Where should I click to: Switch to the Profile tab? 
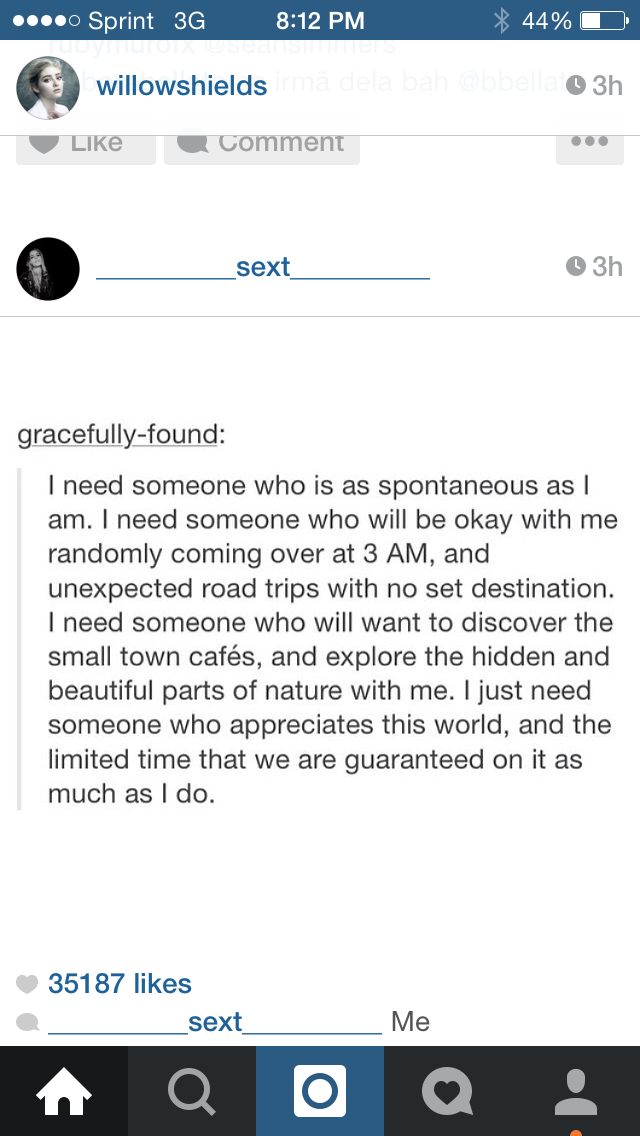click(x=576, y=1091)
